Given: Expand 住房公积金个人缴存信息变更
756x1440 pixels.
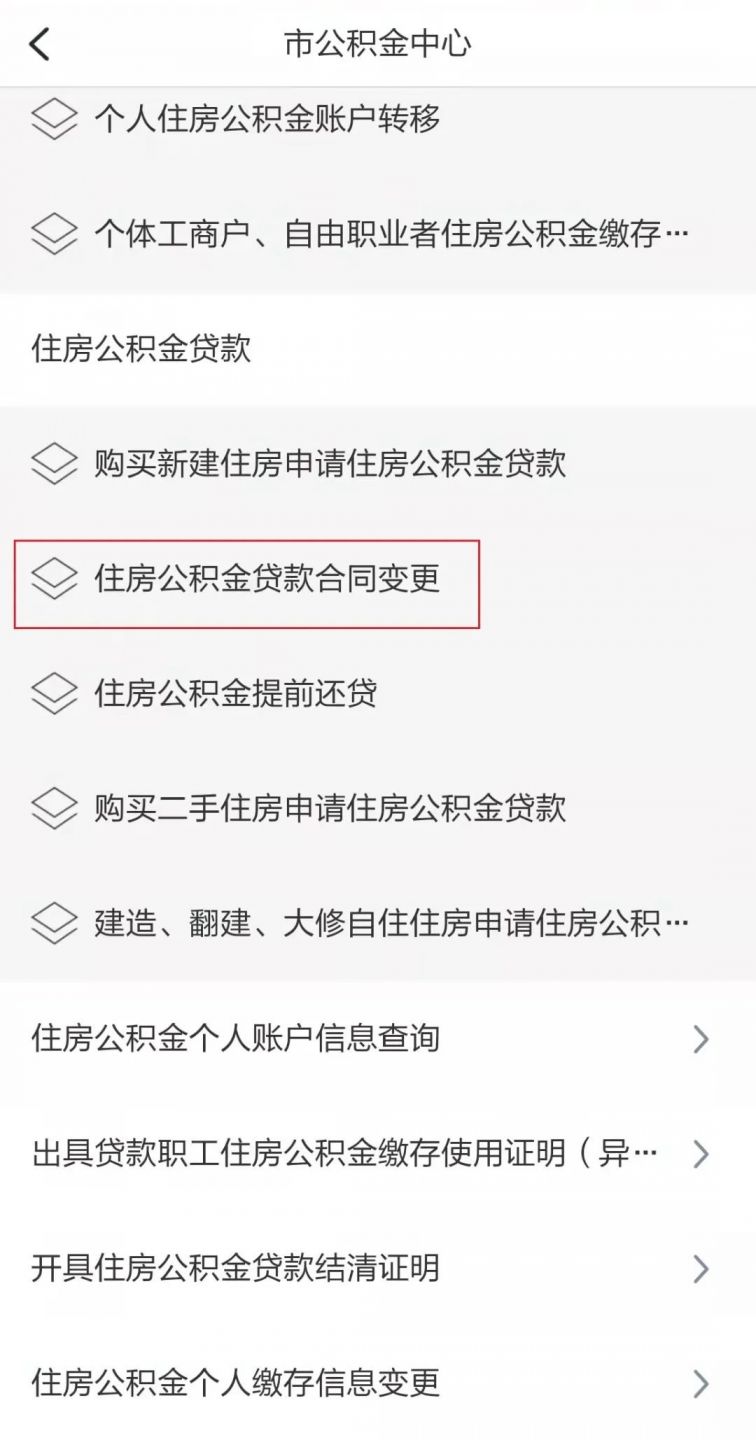Looking at the screenshot, I should tap(378, 1384).
